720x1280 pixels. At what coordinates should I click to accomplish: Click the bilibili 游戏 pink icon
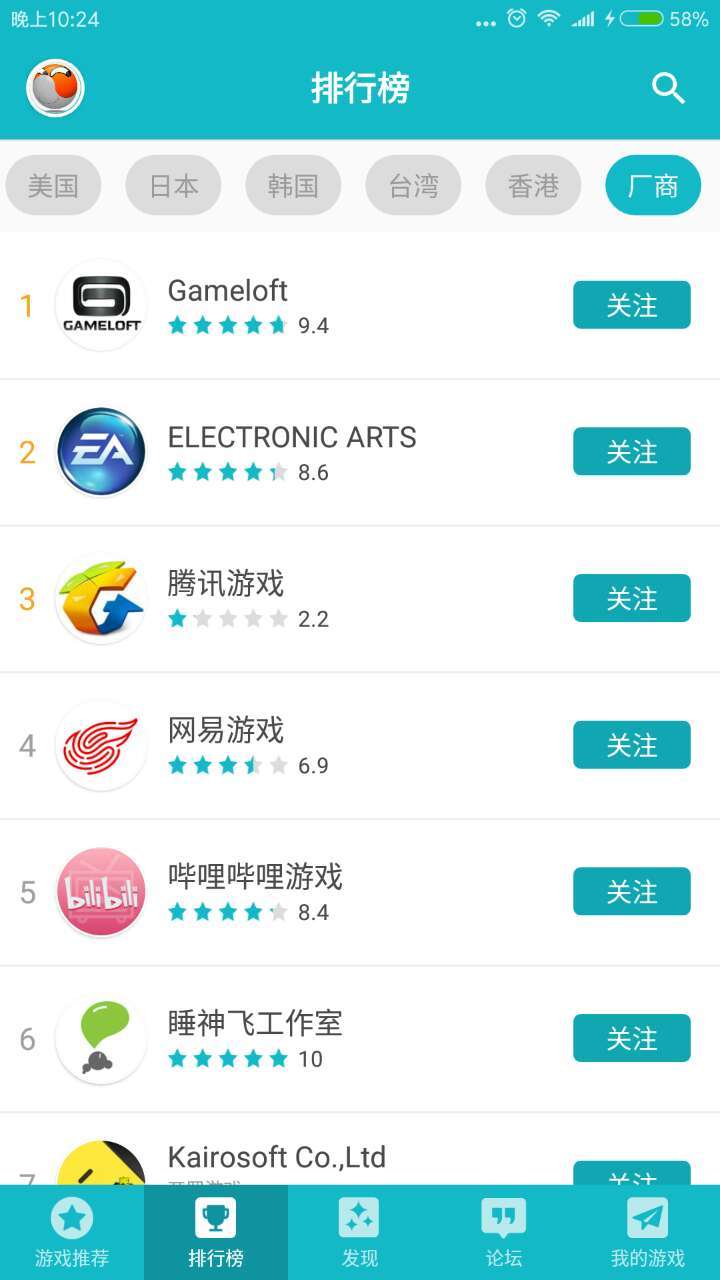pos(101,891)
